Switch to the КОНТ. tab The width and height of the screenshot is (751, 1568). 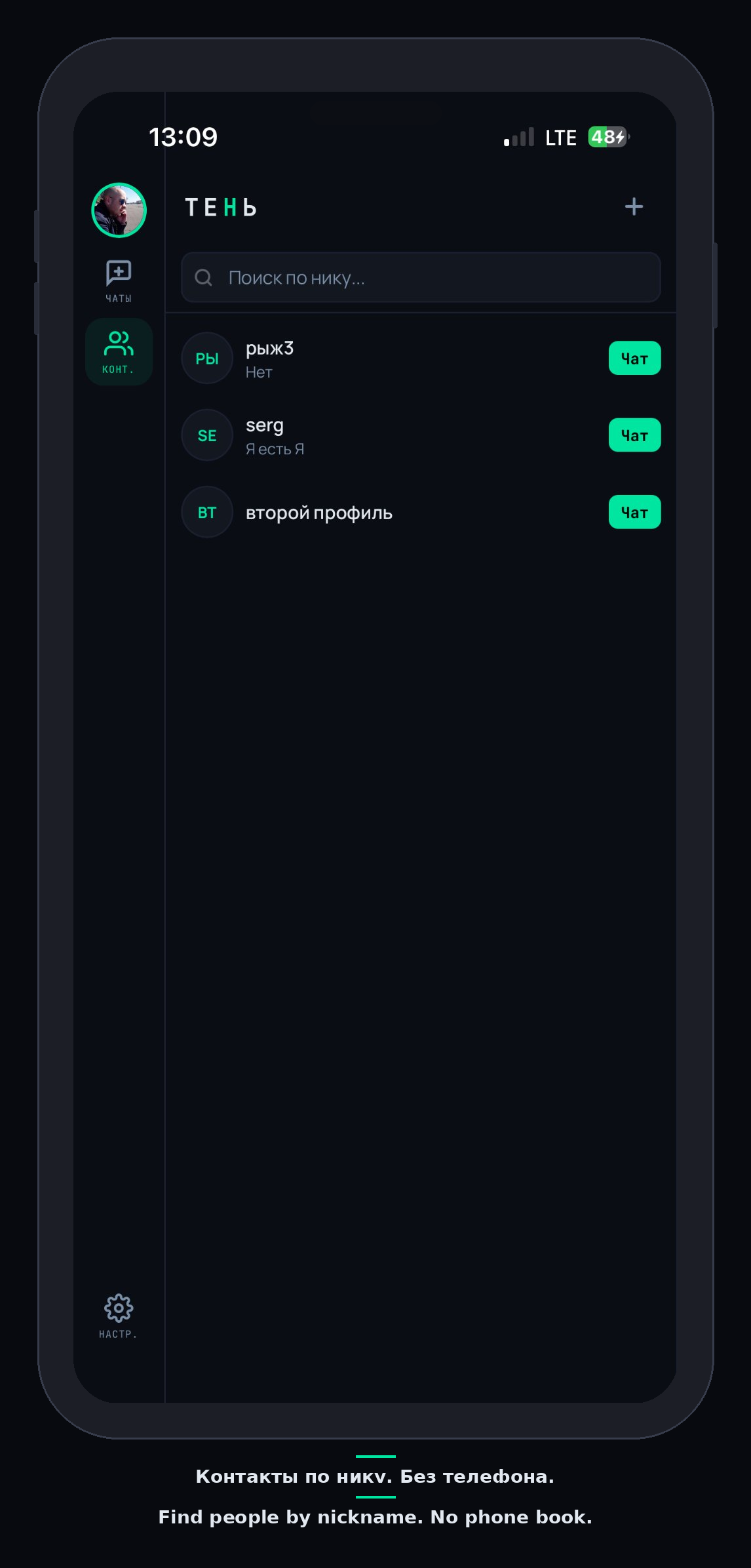(x=119, y=352)
